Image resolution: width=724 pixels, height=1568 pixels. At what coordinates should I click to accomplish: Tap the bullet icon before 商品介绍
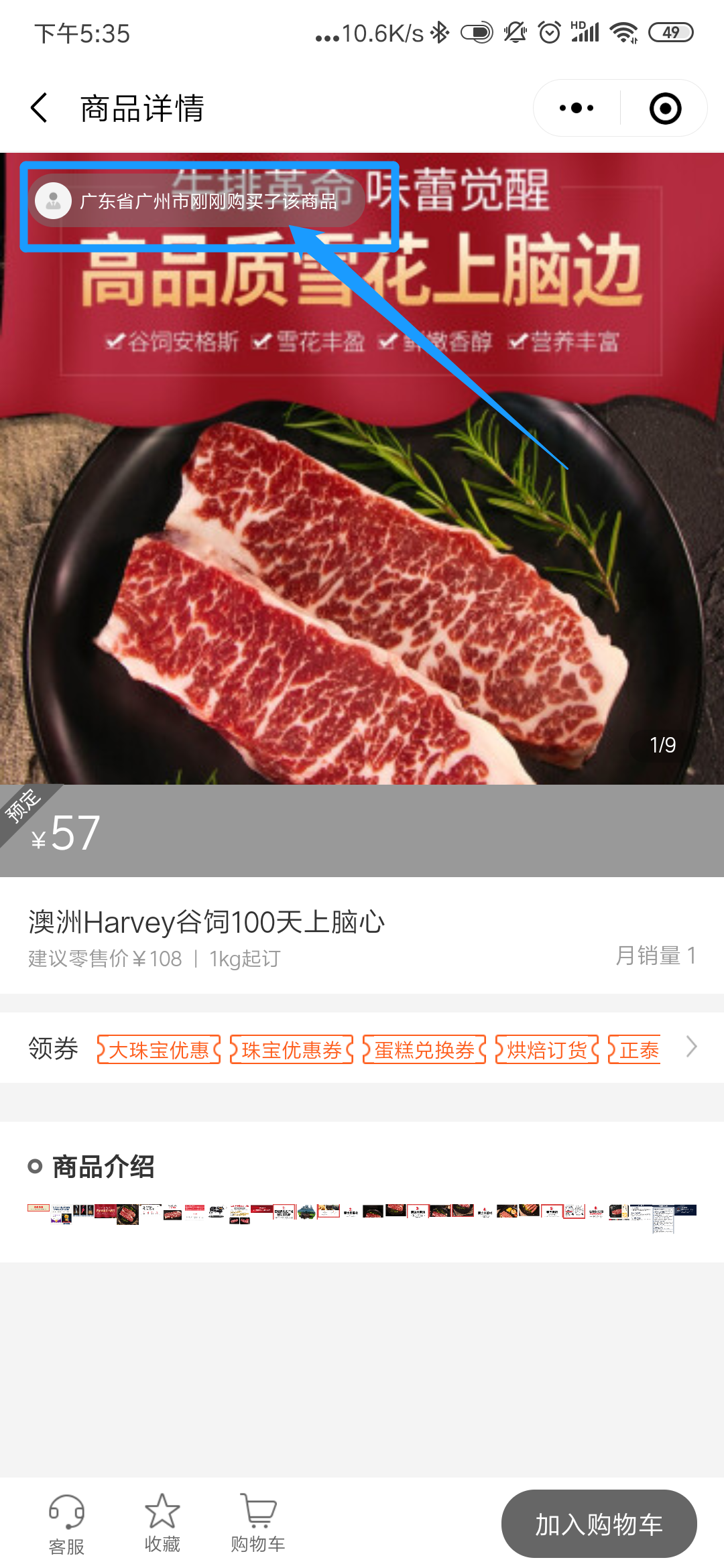click(x=36, y=1167)
